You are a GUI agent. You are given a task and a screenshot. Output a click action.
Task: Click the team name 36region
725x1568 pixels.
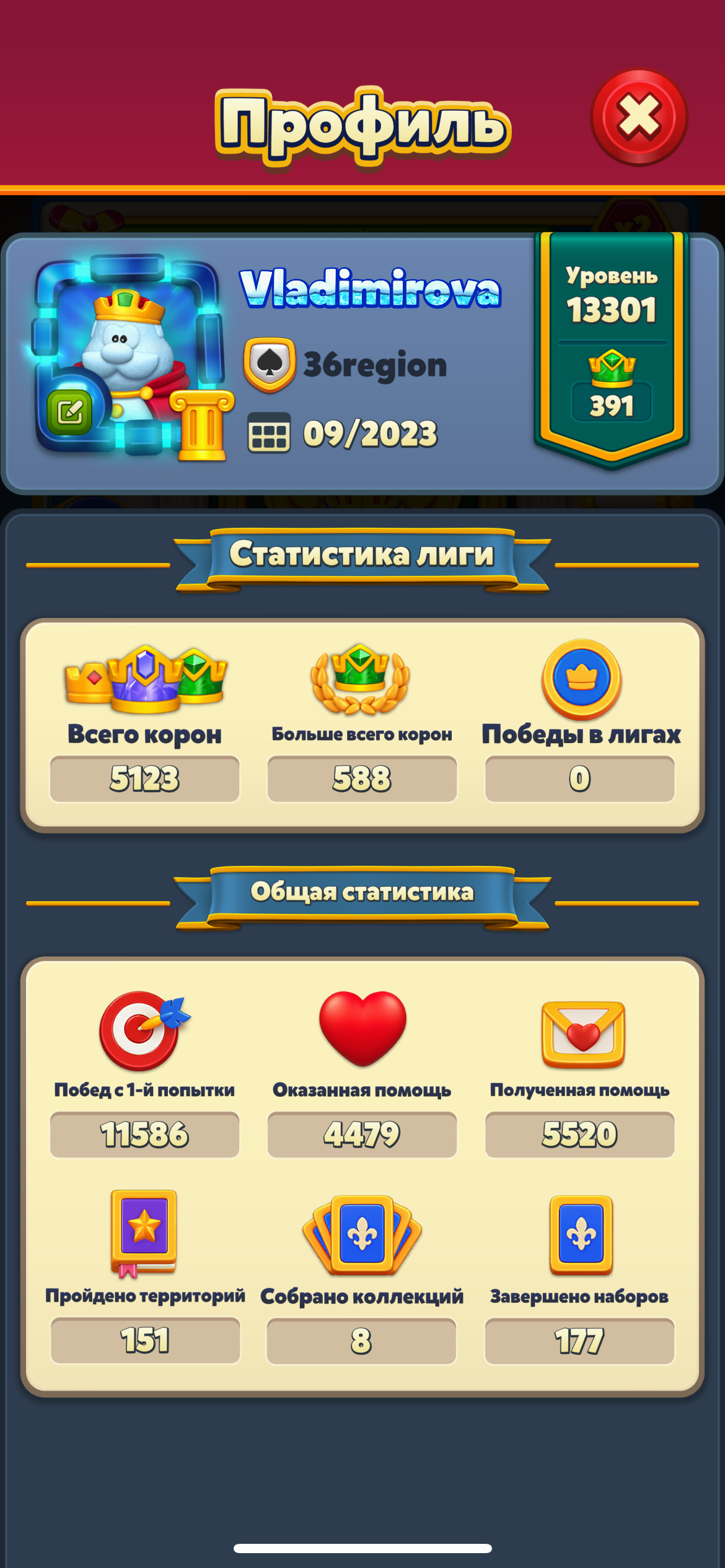coord(375,365)
